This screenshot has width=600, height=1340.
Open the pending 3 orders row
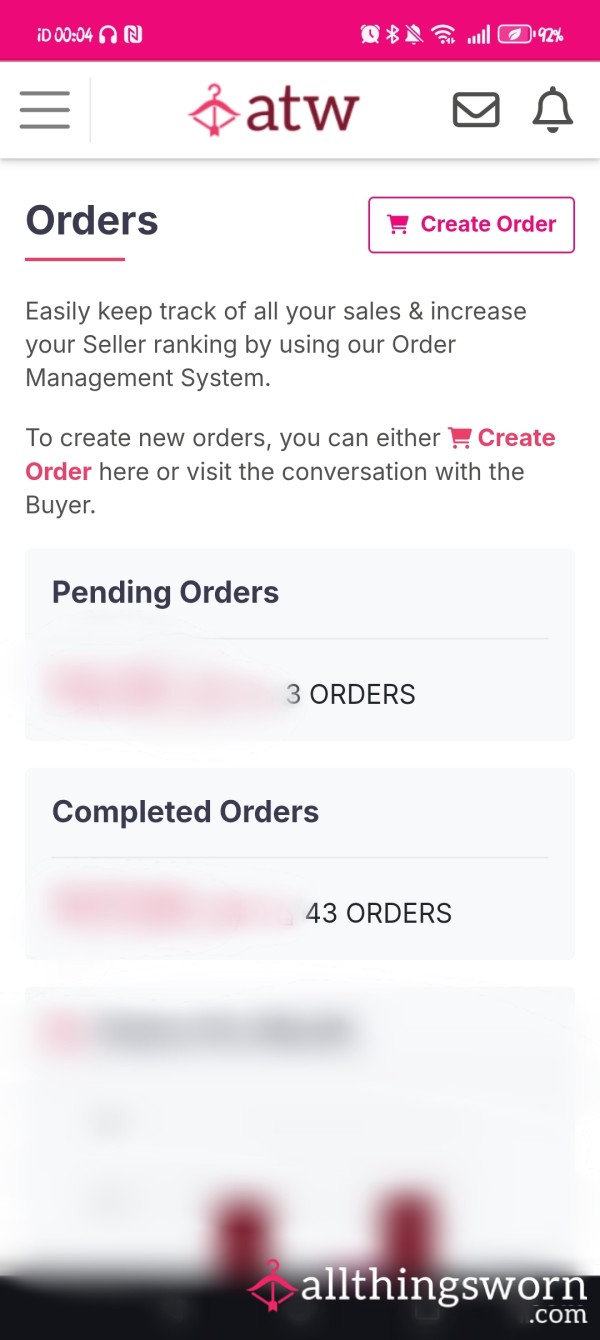(299, 694)
